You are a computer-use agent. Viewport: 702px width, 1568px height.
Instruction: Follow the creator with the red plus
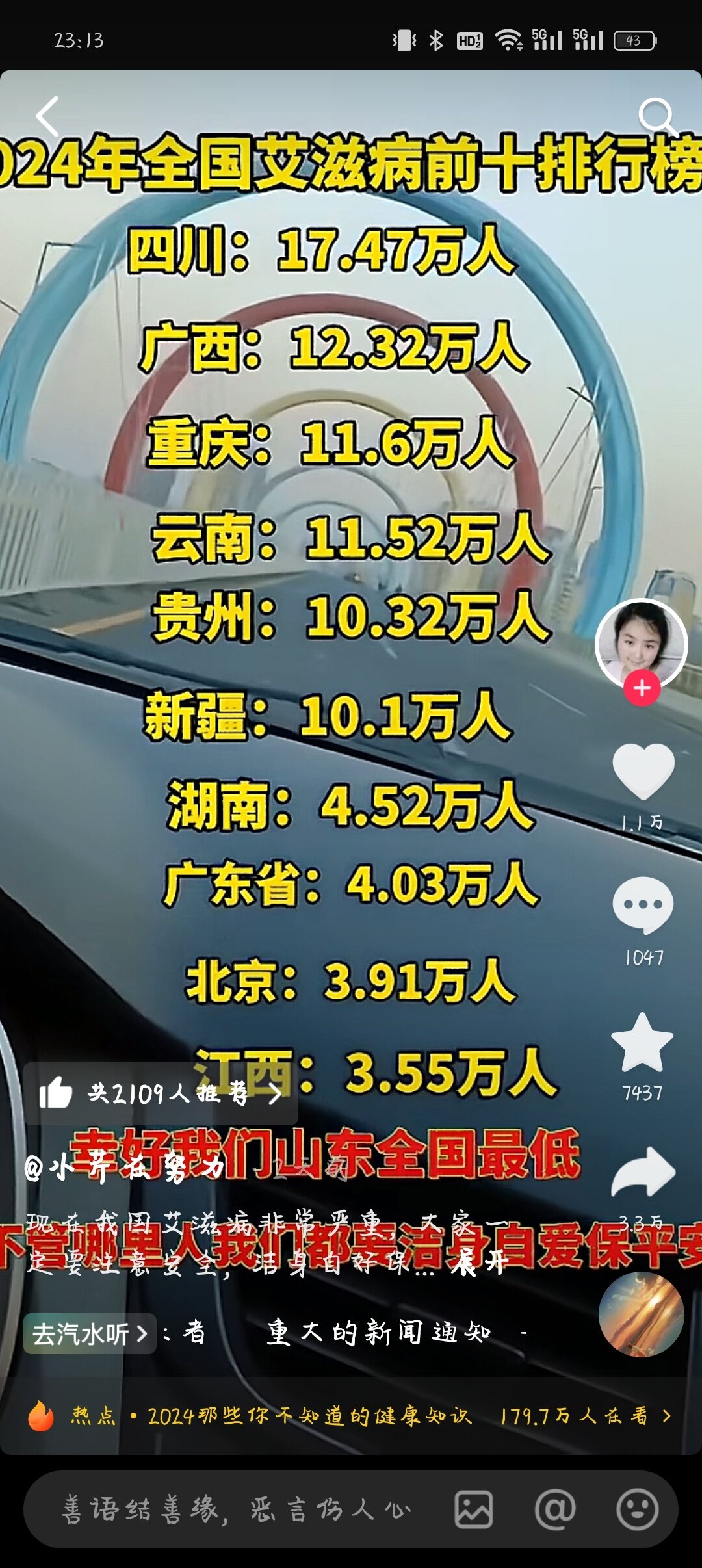coord(642,688)
